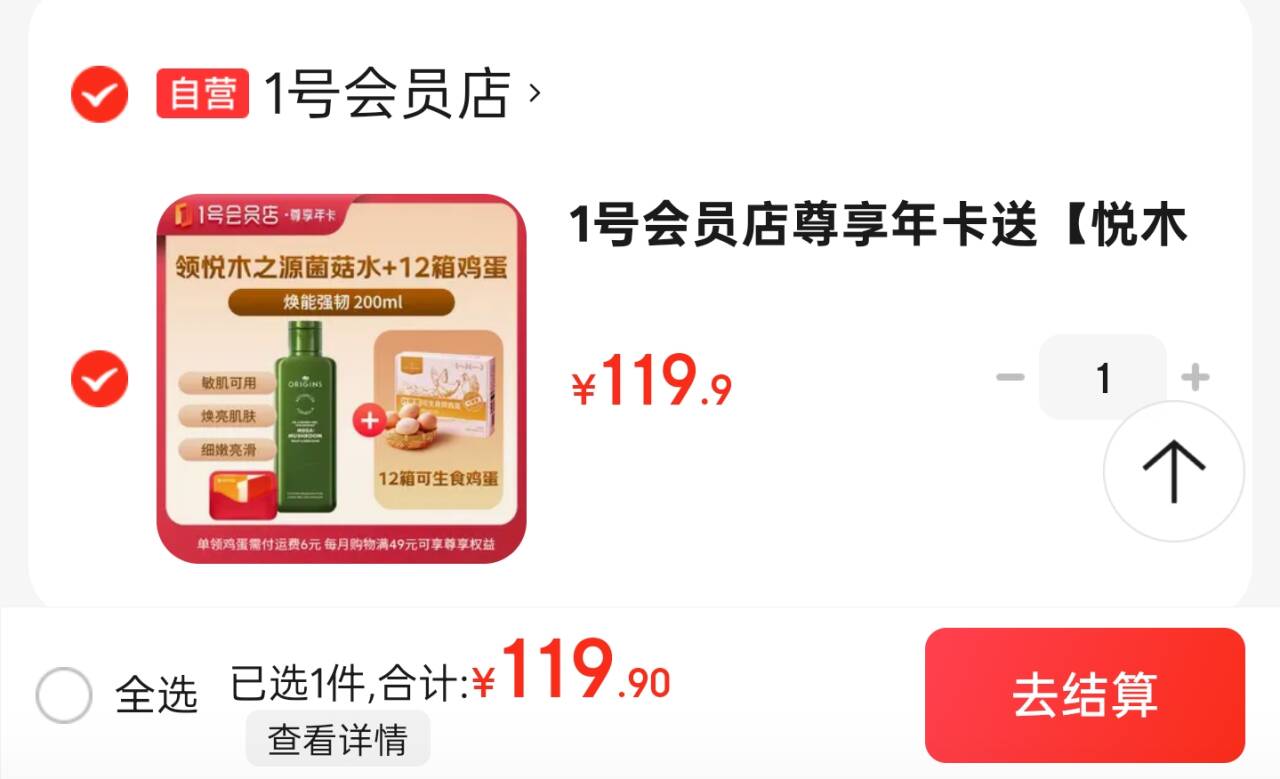1280x779 pixels.
Task: View the 1号会员店尊享年卡 product title
Action: pos(878,226)
